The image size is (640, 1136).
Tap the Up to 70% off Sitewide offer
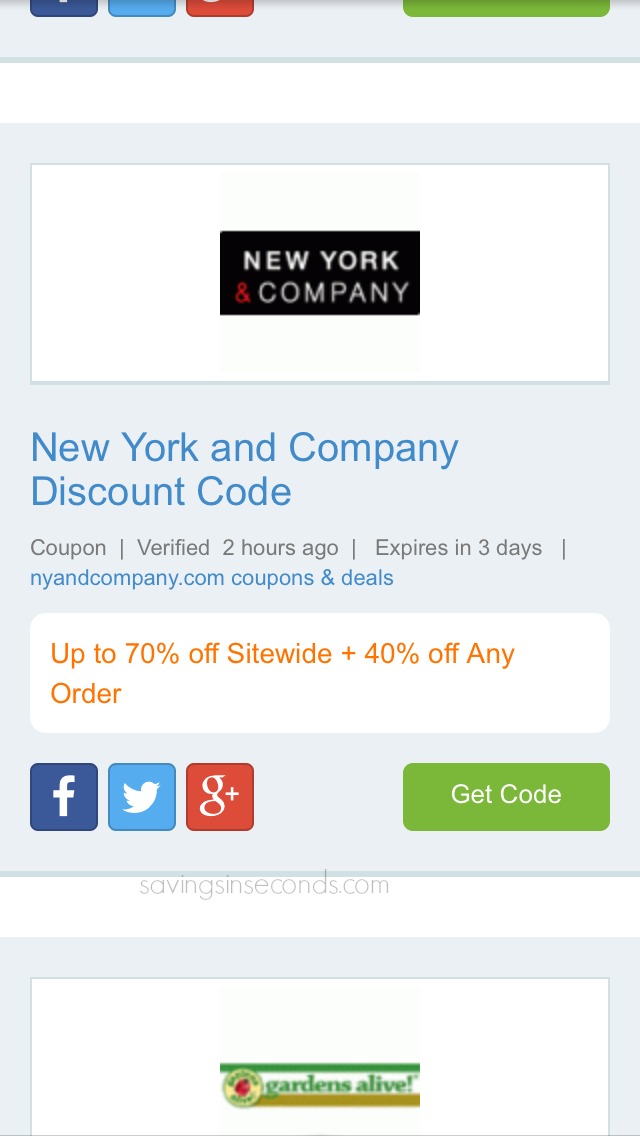point(320,673)
